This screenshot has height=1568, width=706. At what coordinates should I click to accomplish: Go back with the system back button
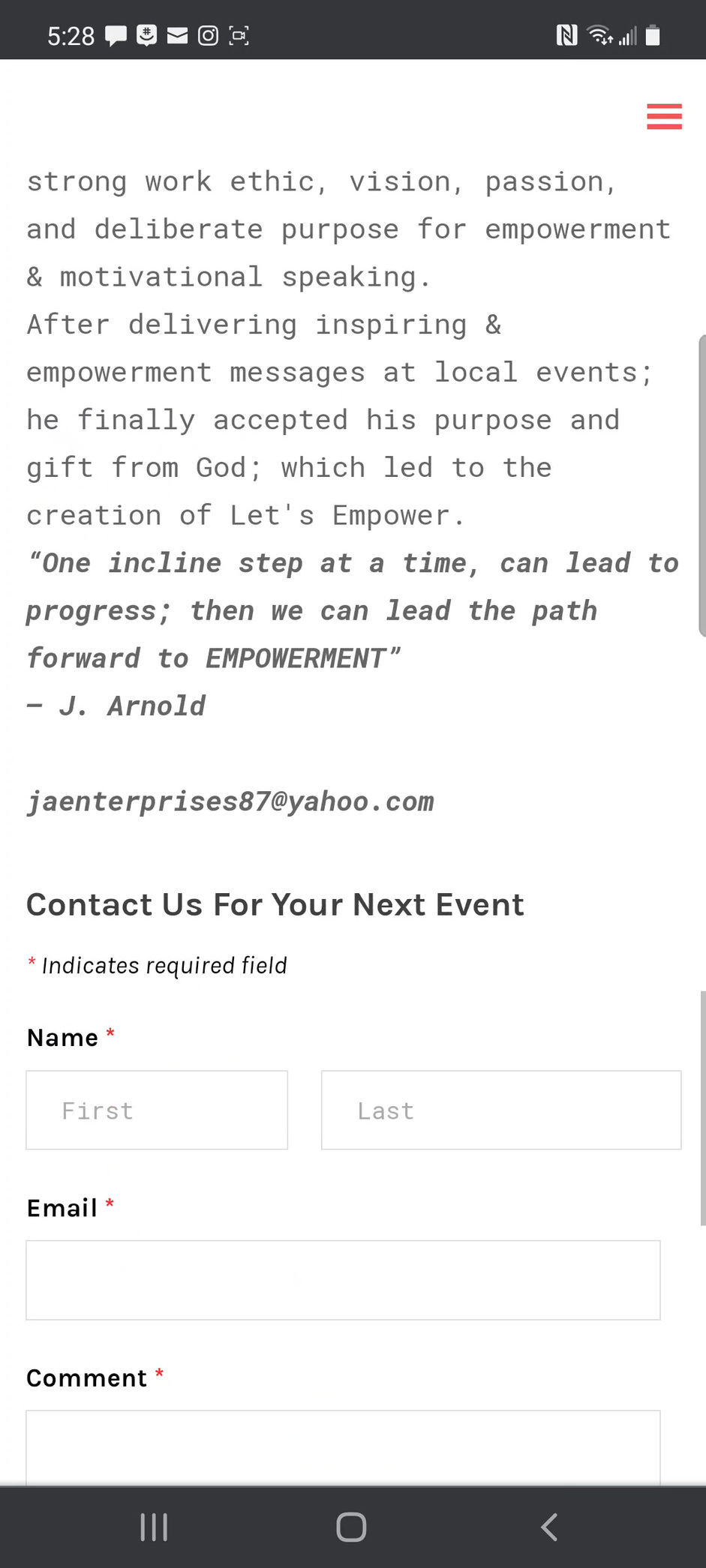pos(549,1527)
